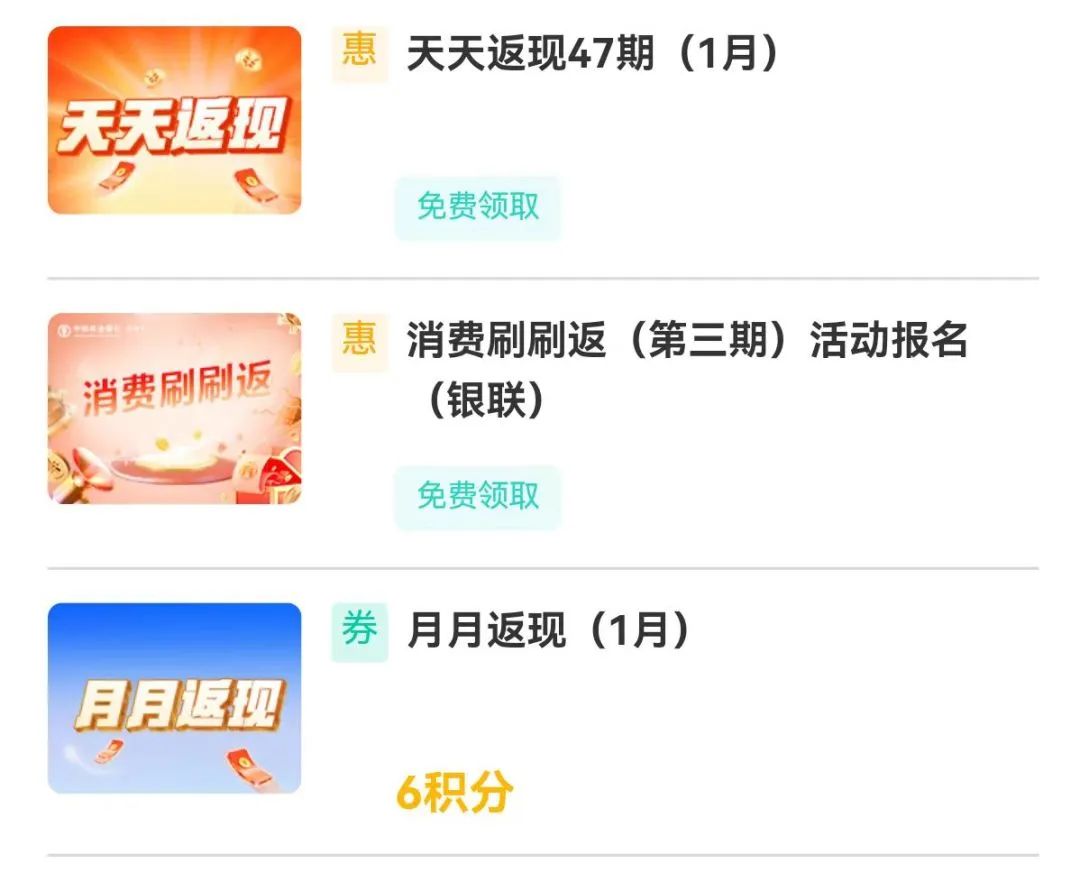The width and height of the screenshot is (1080, 891).
Task: Tap 免费领取 under 天天返现47期
Action: click(478, 207)
